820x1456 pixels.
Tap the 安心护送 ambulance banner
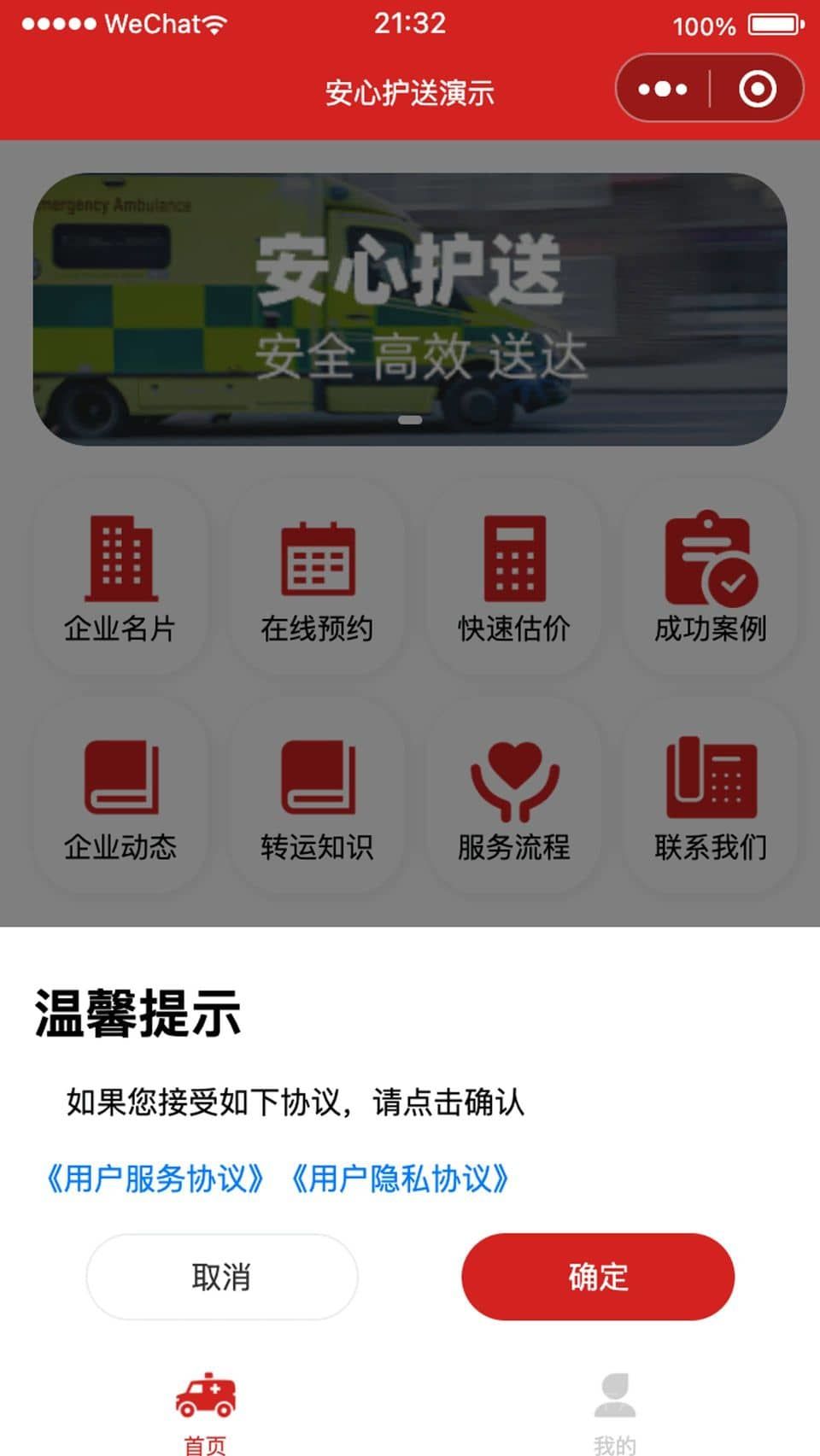(410, 309)
